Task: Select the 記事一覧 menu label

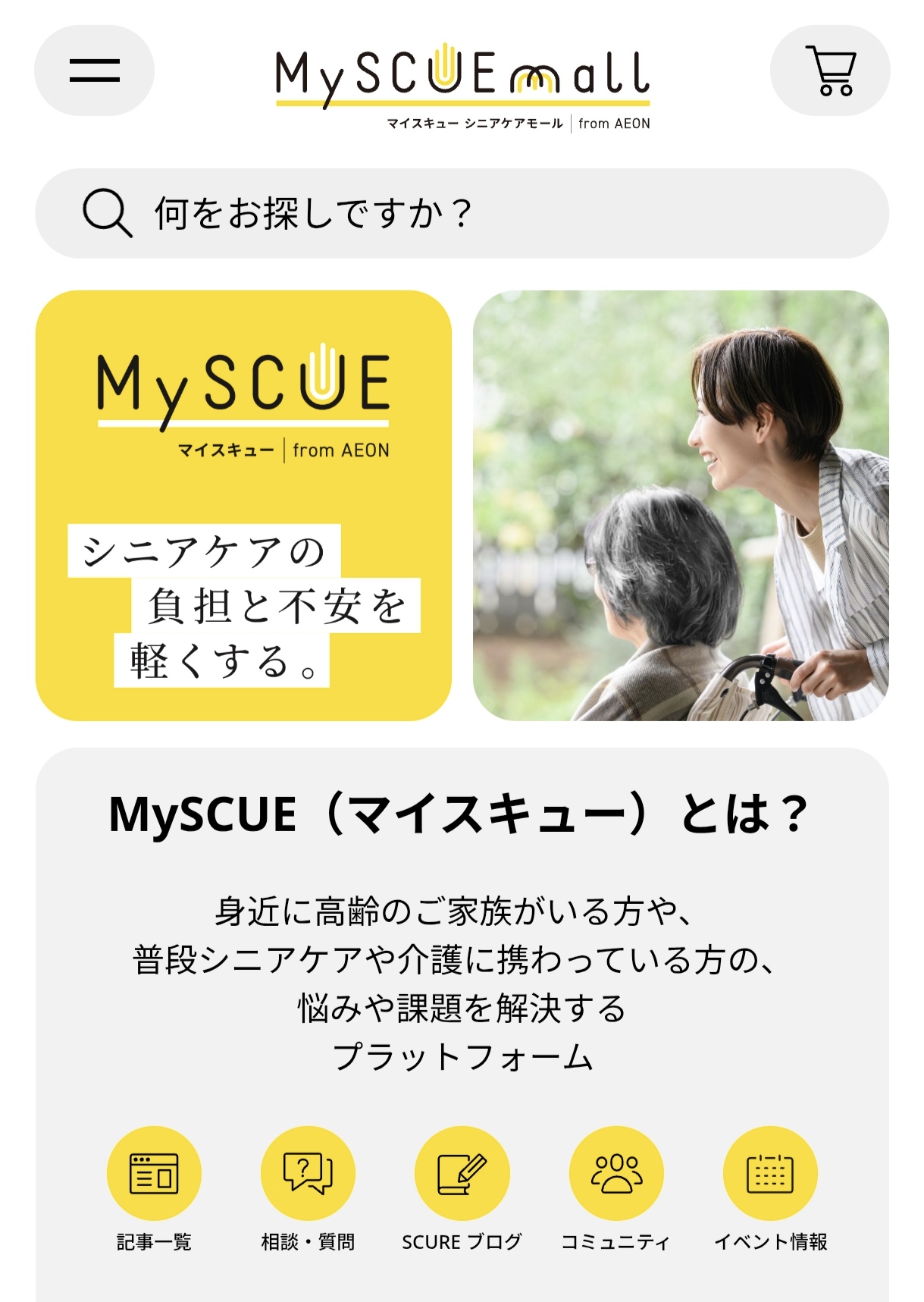Action: 155,1241
